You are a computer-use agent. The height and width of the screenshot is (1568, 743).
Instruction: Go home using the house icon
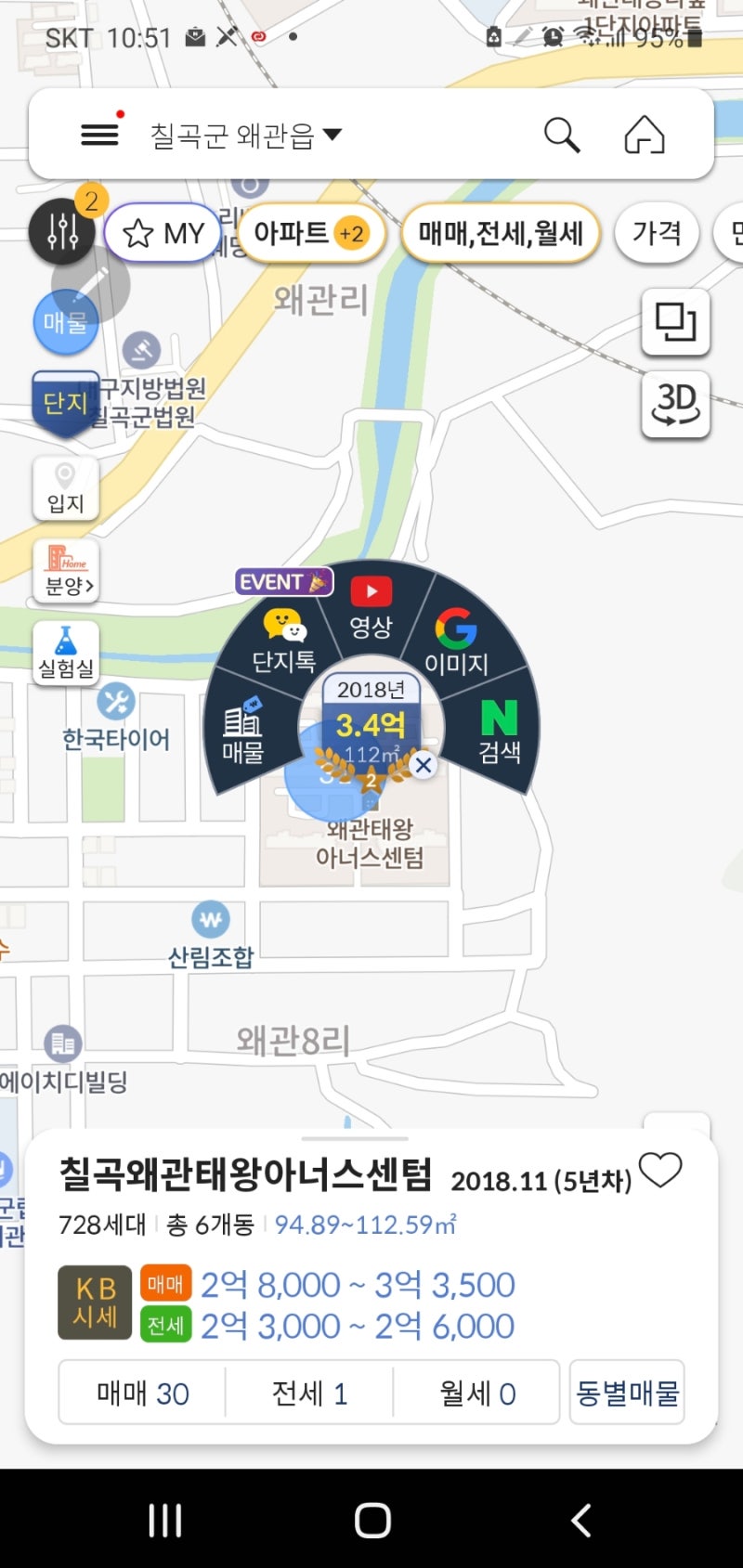pos(645,135)
